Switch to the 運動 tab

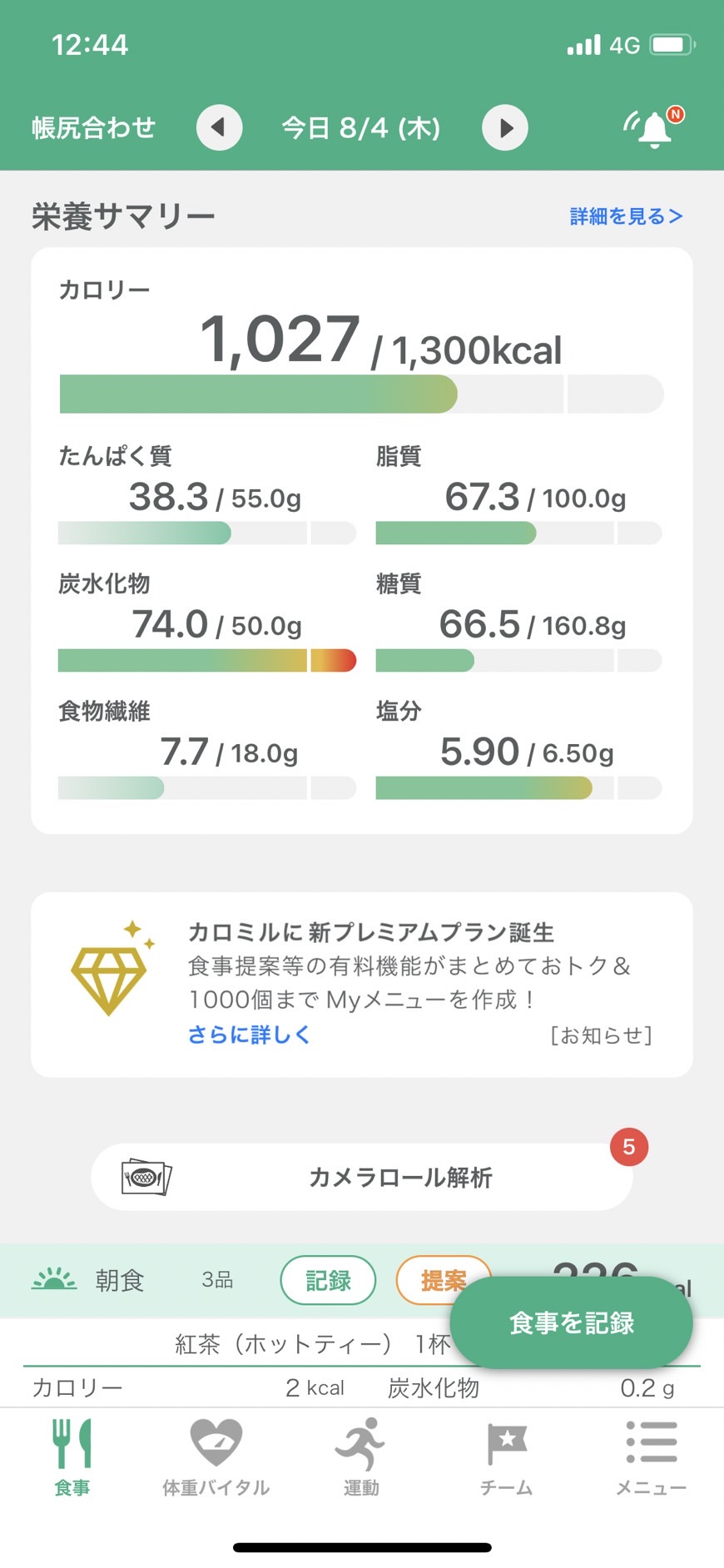point(361,1458)
